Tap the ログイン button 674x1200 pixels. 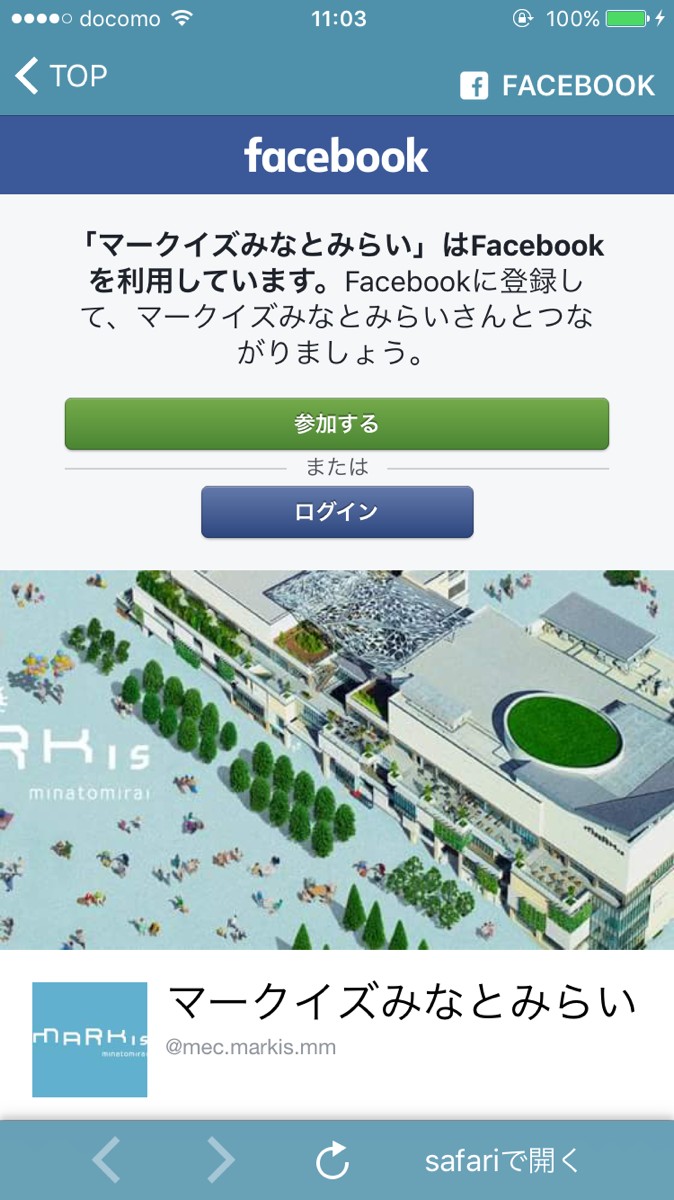337,512
